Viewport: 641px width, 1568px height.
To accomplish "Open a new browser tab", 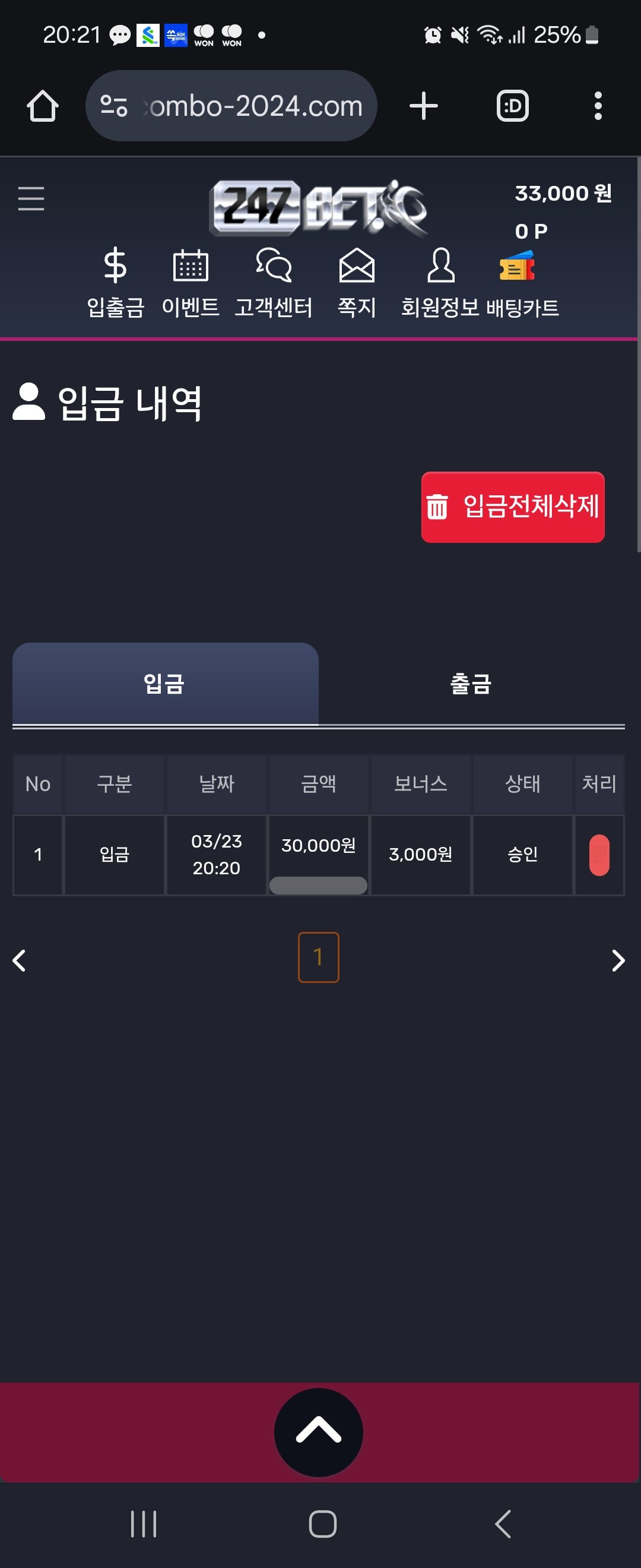I will (x=423, y=106).
